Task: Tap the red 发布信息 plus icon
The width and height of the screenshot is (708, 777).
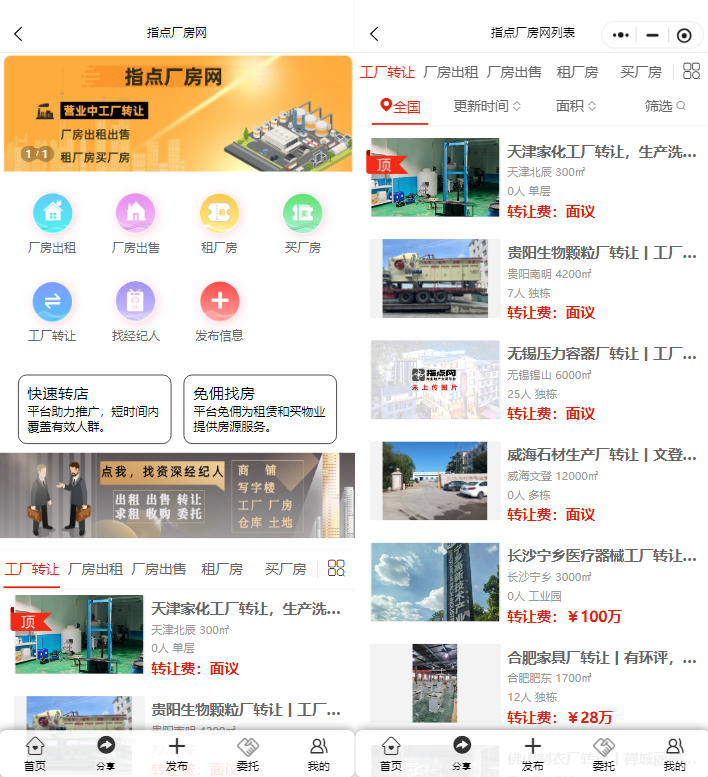Action: pyautogui.click(x=219, y=301)
